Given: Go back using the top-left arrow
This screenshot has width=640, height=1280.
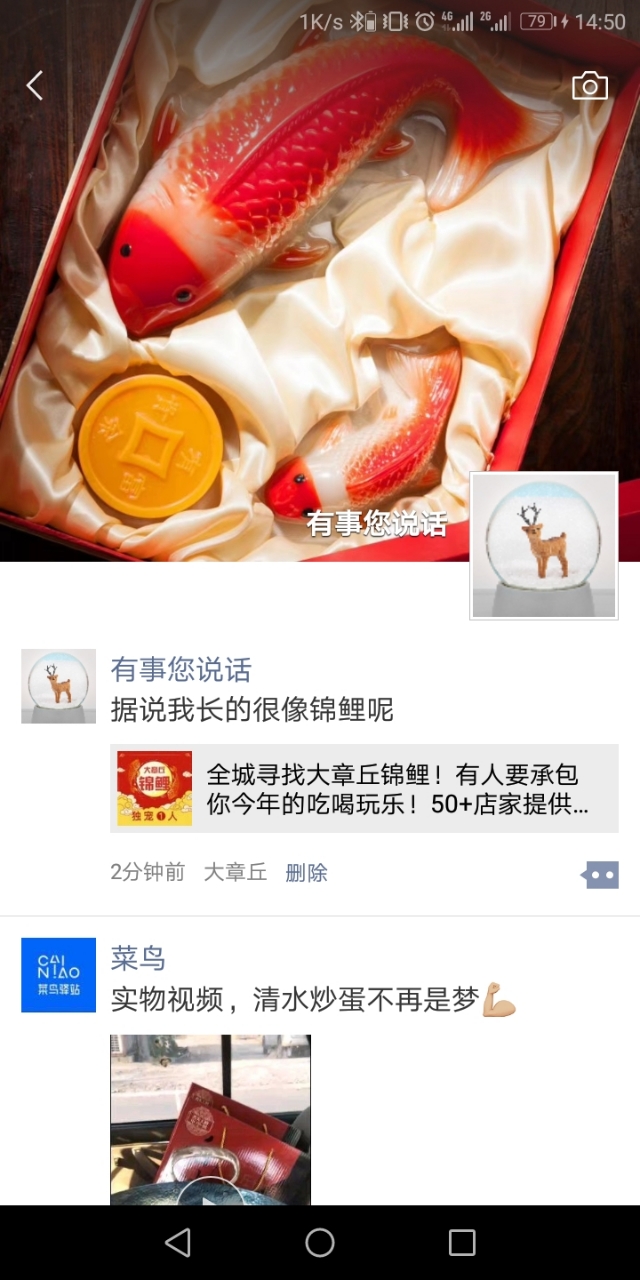Looking at the screenshot, I should pos(35,86).
